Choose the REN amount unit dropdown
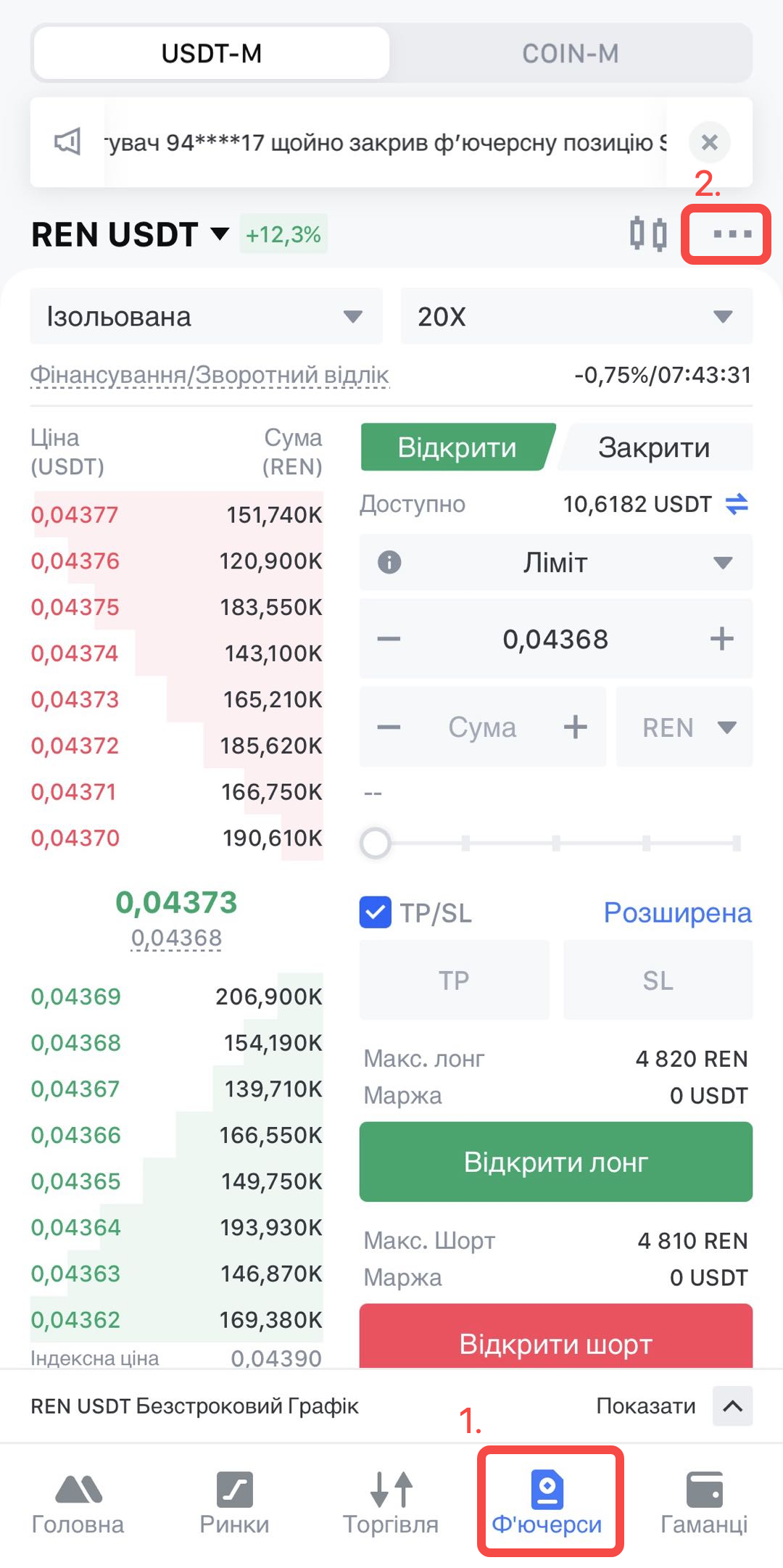 click(684, 727)
